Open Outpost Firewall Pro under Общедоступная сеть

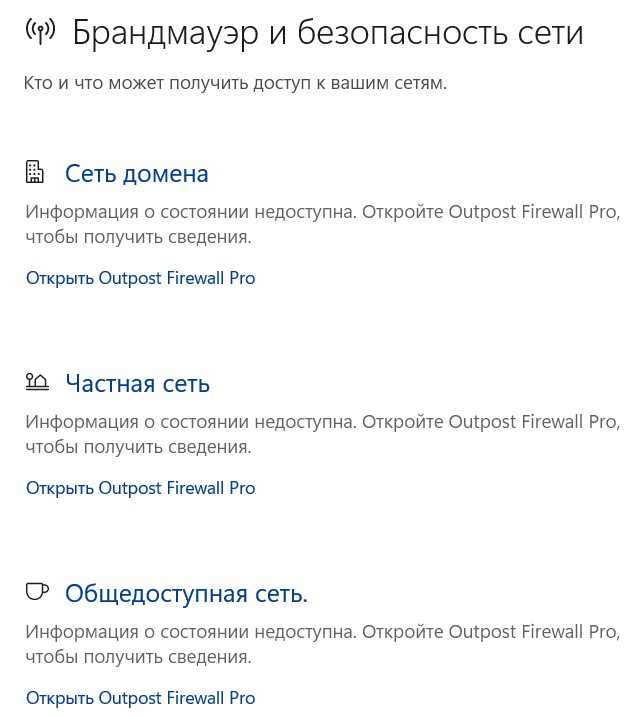click(140, 698)
